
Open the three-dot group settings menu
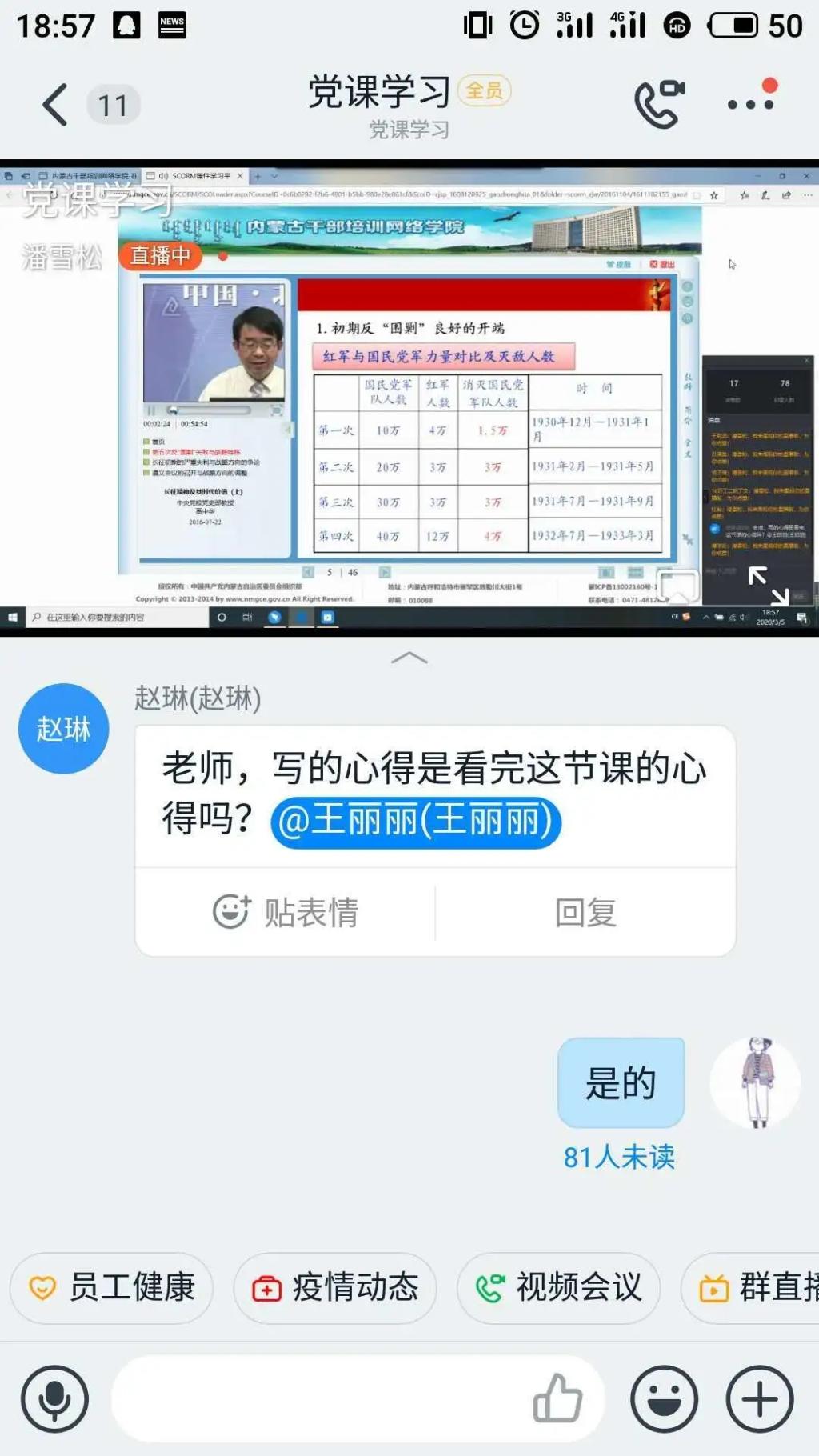tap(750, 104)
